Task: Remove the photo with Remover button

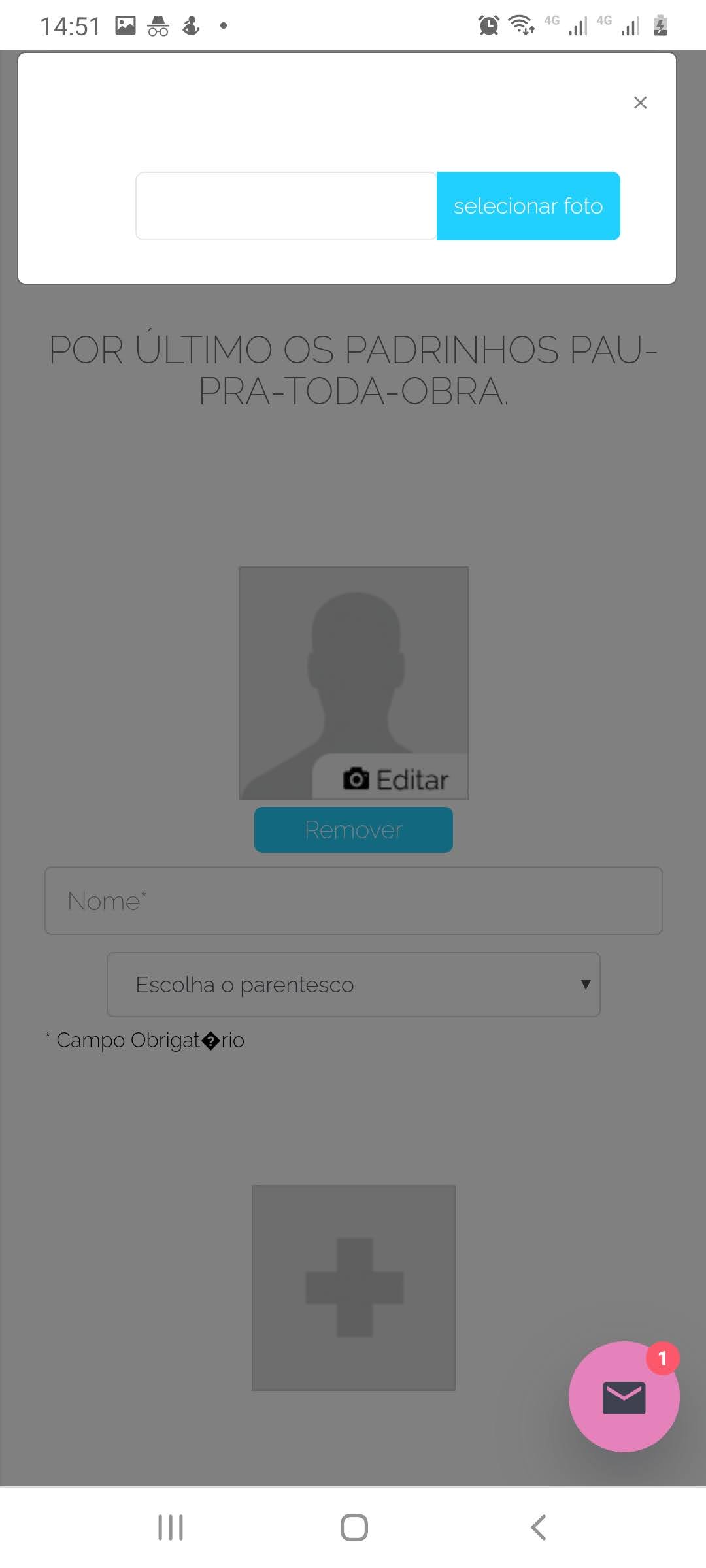Action: coord(353,830)
